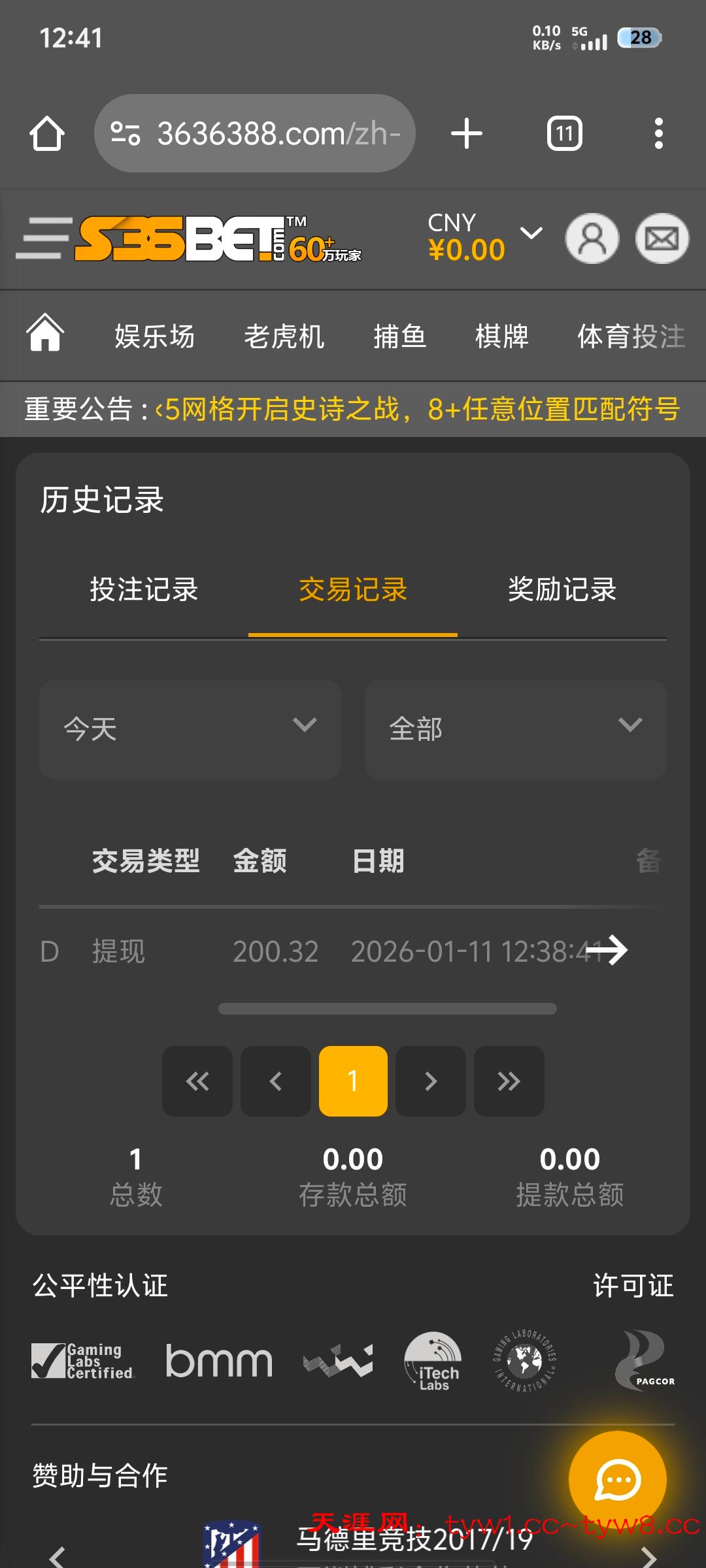Click page 1 in pagination
Viewport: 706px width, 1568px height.
click(x=352, y=1081)
